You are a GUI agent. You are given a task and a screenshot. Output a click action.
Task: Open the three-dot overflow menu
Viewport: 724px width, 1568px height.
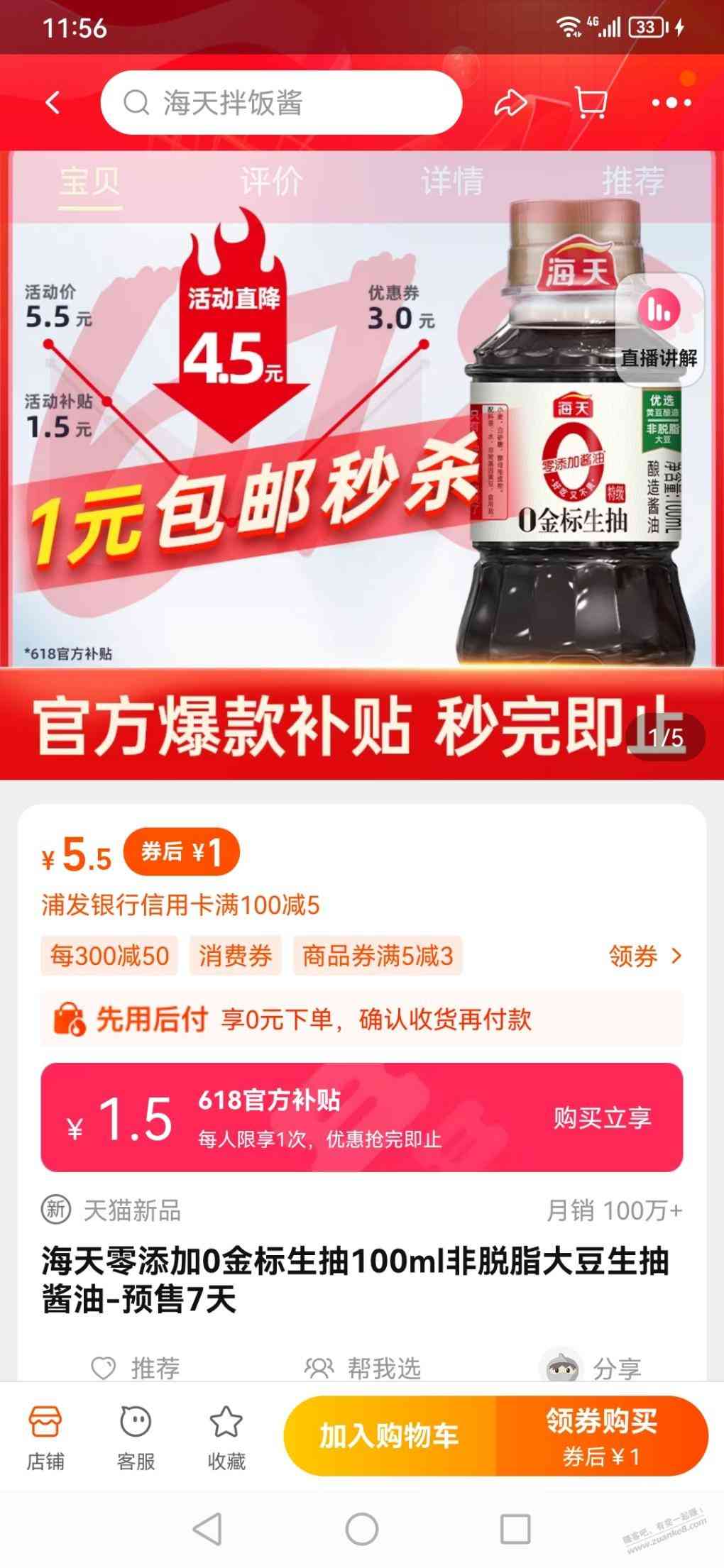click(x=671, y=104)
